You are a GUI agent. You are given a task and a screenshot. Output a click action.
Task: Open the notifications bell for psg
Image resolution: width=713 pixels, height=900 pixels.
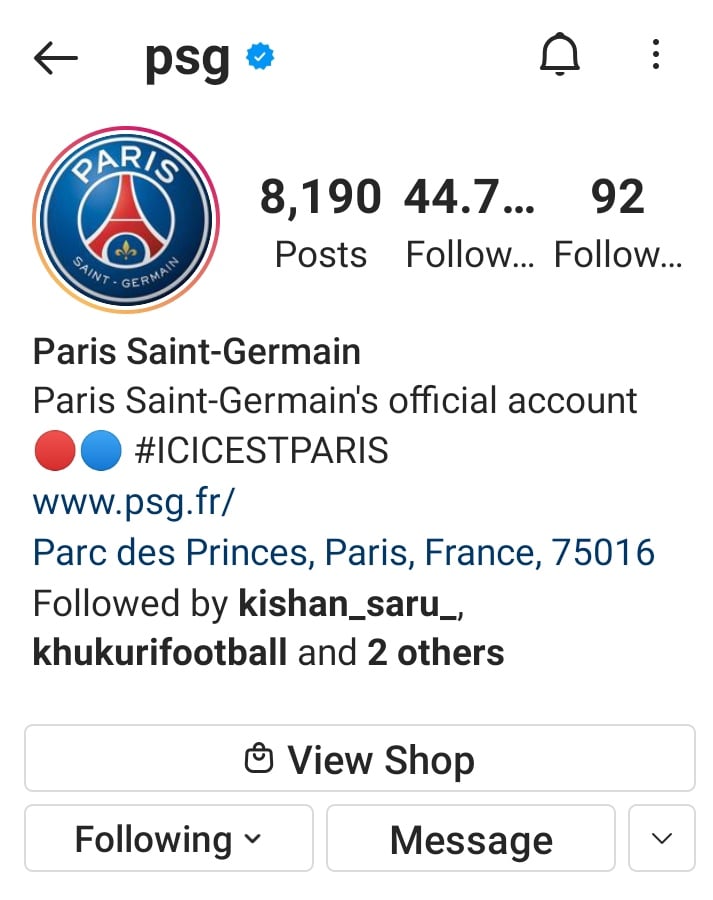pyautogui.click(x=560, y=55)
